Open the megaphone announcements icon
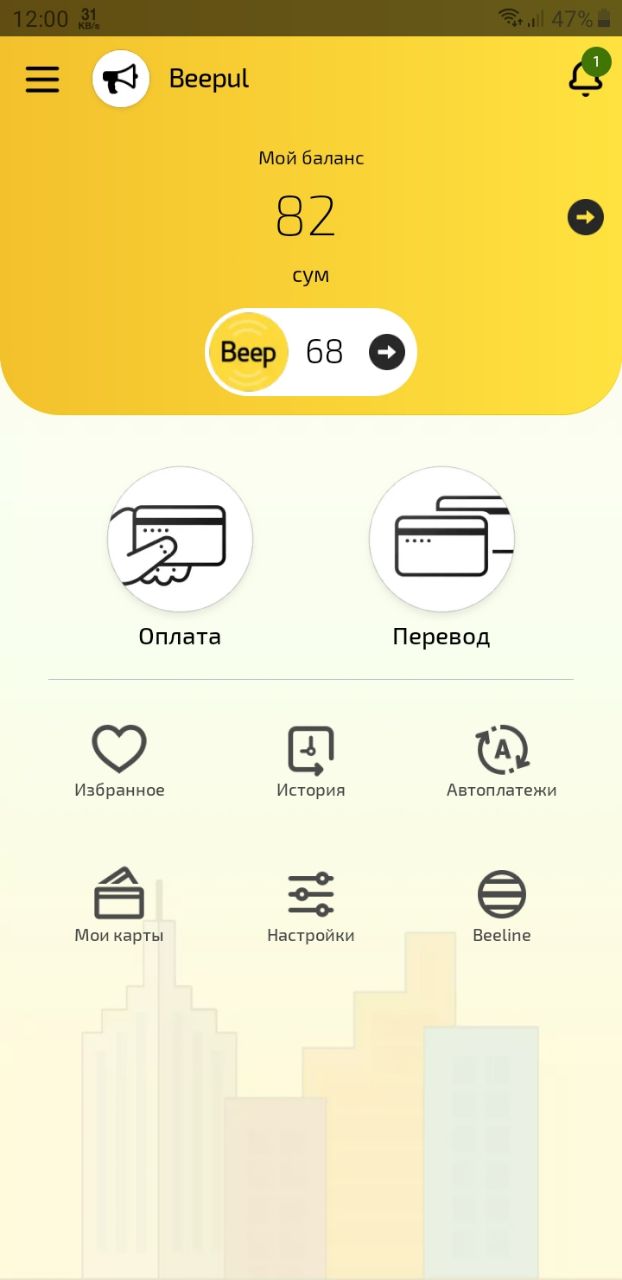622x1280 pixels. [121, 79]
